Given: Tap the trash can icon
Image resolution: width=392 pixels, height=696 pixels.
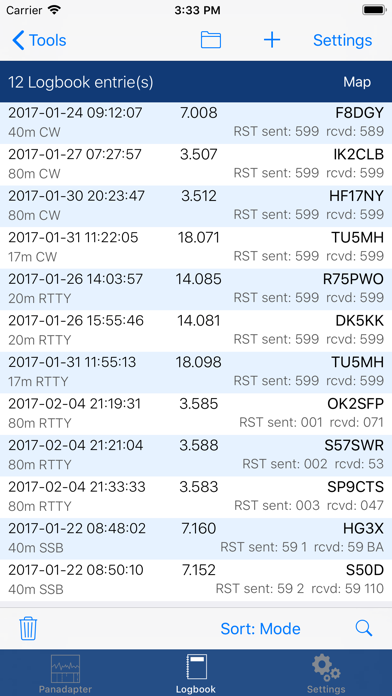Looking at the screenshot, I should click(28, 628).
